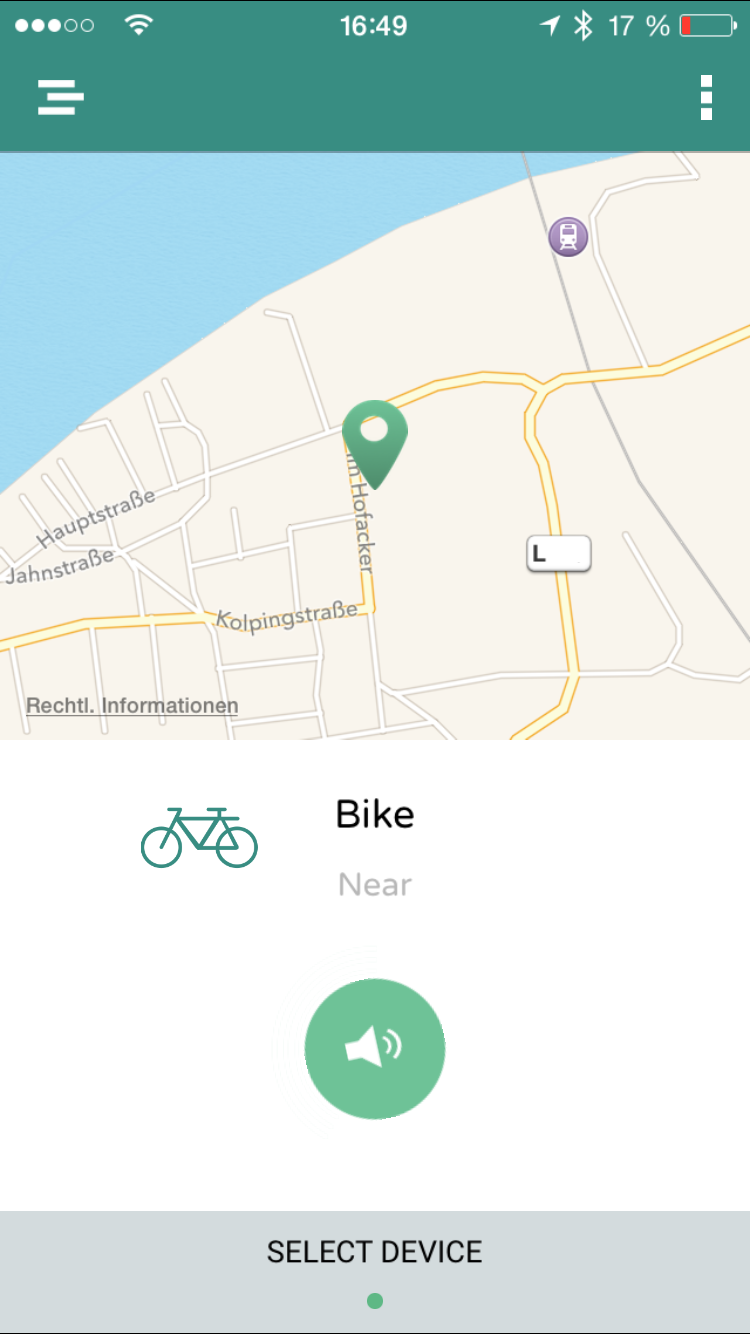The image size is (750, 1334).
Task: Open the Select Device bar
Action: point(375,1271)
